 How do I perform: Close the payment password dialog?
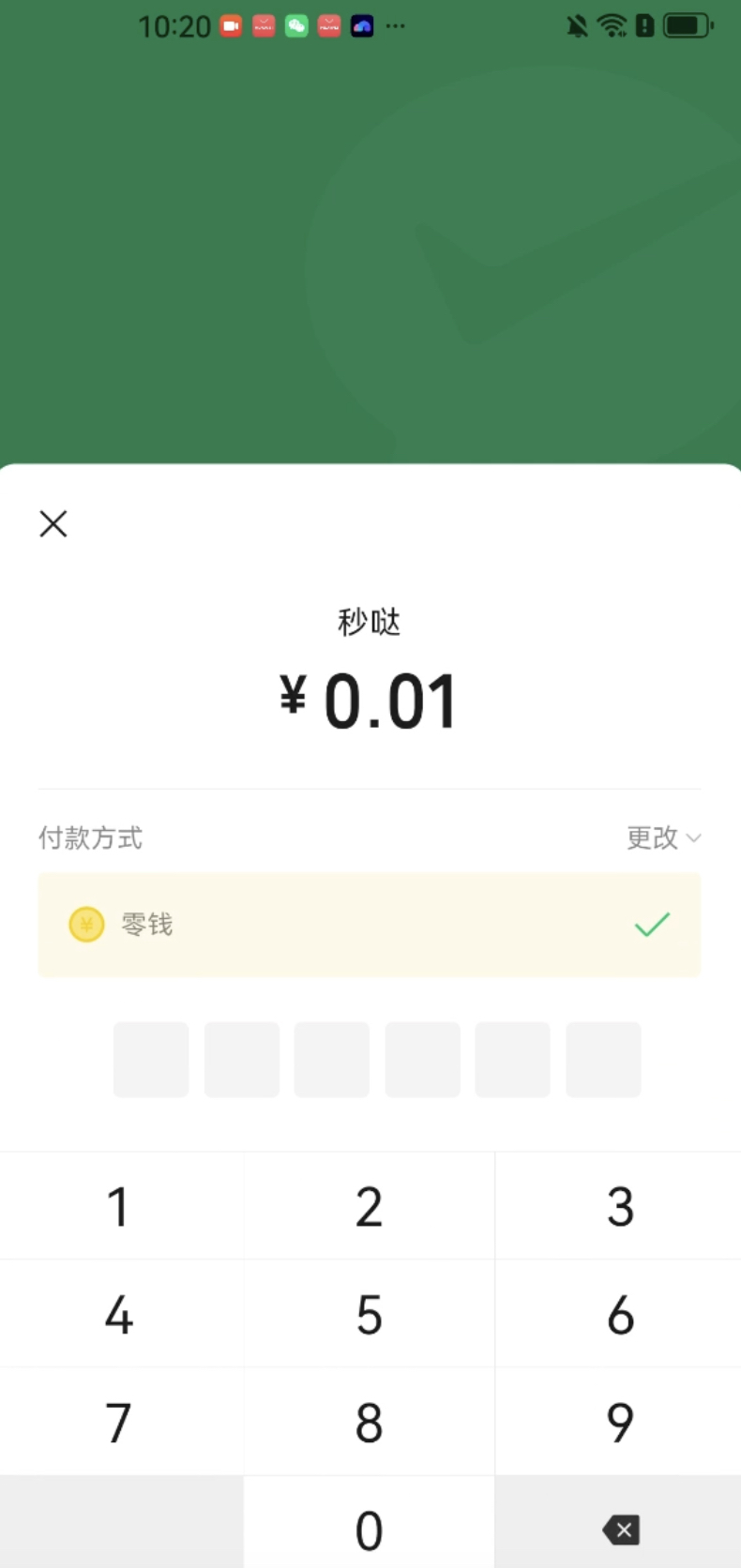point(53,523)
